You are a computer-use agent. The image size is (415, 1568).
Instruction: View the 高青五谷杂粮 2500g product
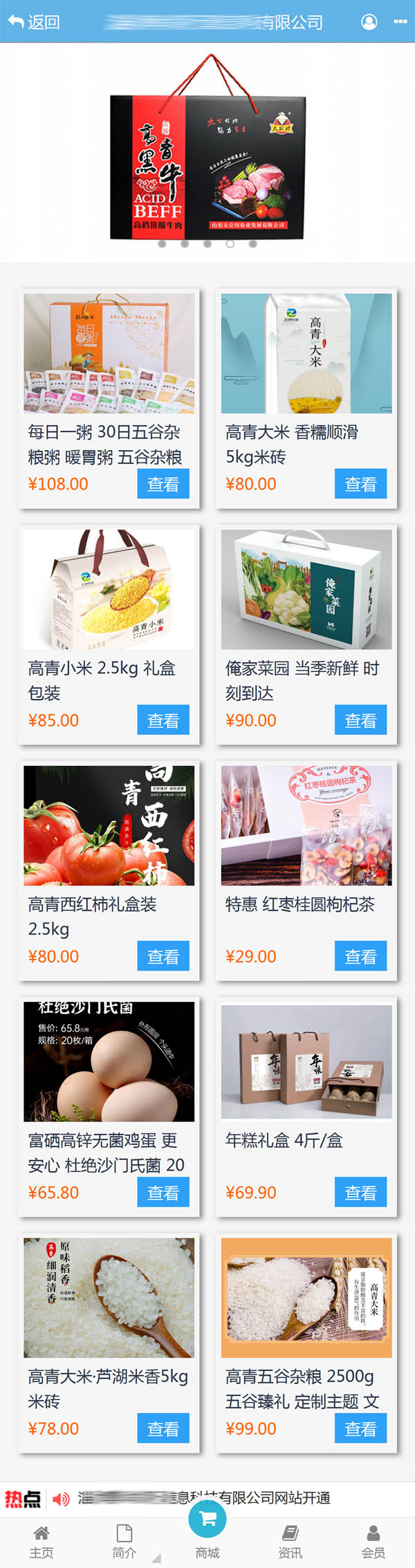pos(360,1428)
